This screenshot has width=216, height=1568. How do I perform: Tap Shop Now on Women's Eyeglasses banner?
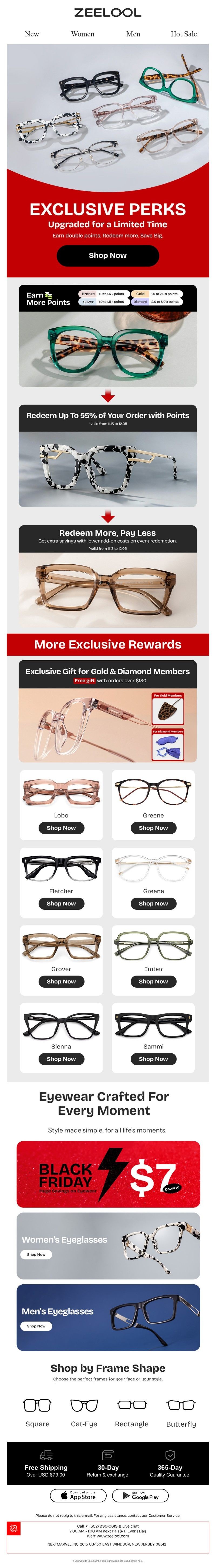click(36, 1254)
